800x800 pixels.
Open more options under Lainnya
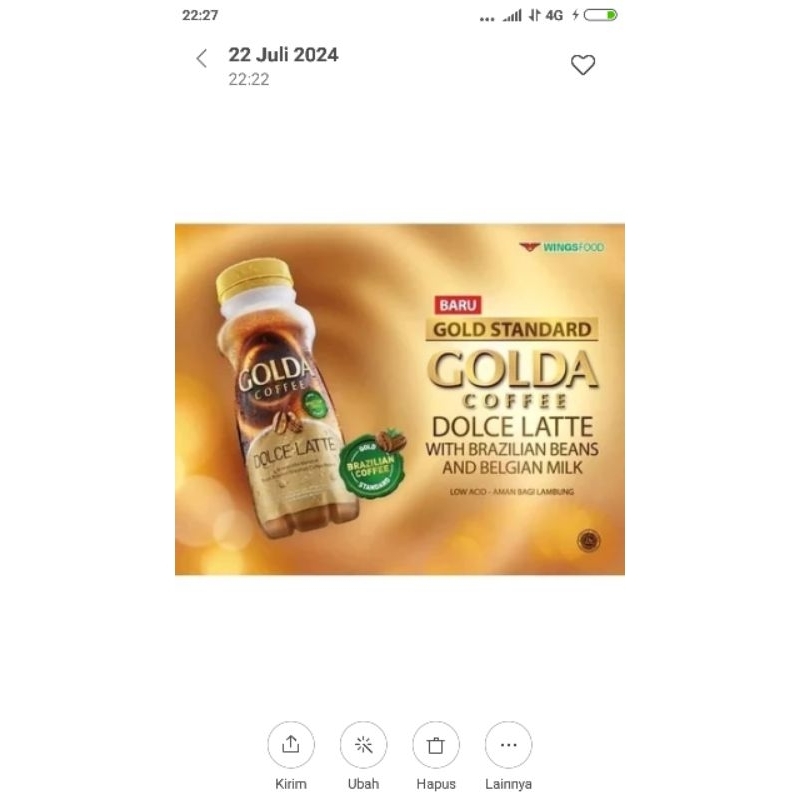pos(508,745)
